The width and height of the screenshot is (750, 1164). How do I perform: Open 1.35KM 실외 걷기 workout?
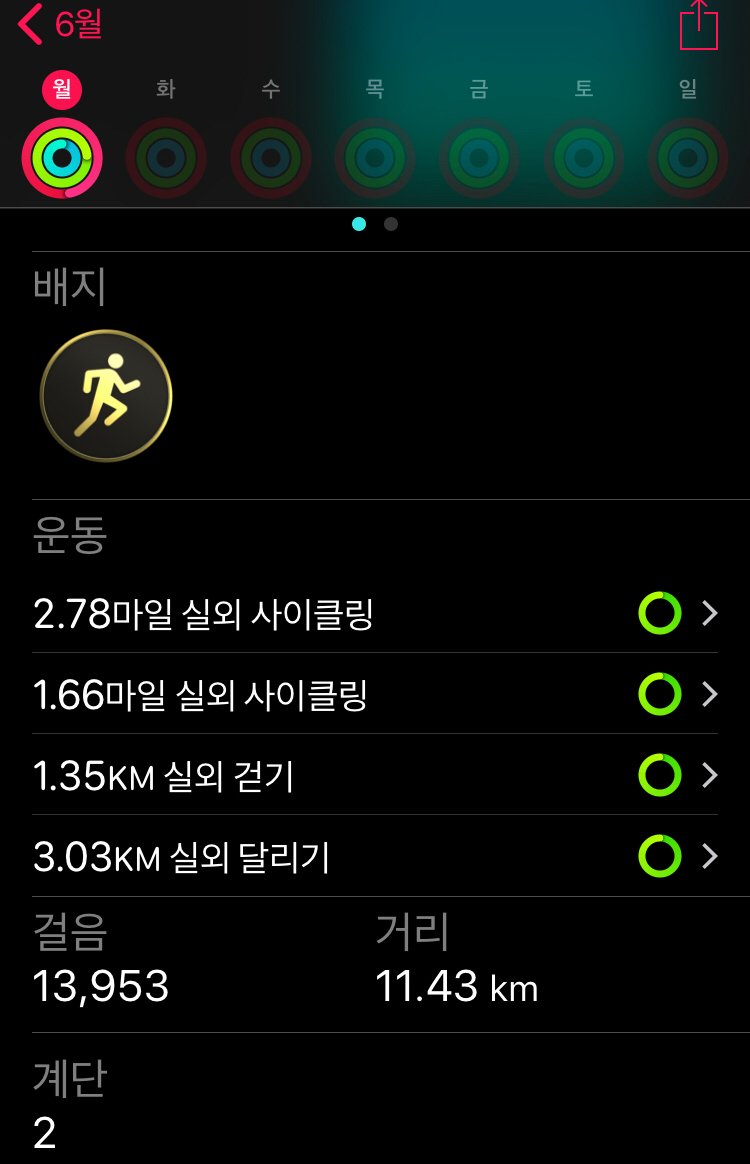375,775
